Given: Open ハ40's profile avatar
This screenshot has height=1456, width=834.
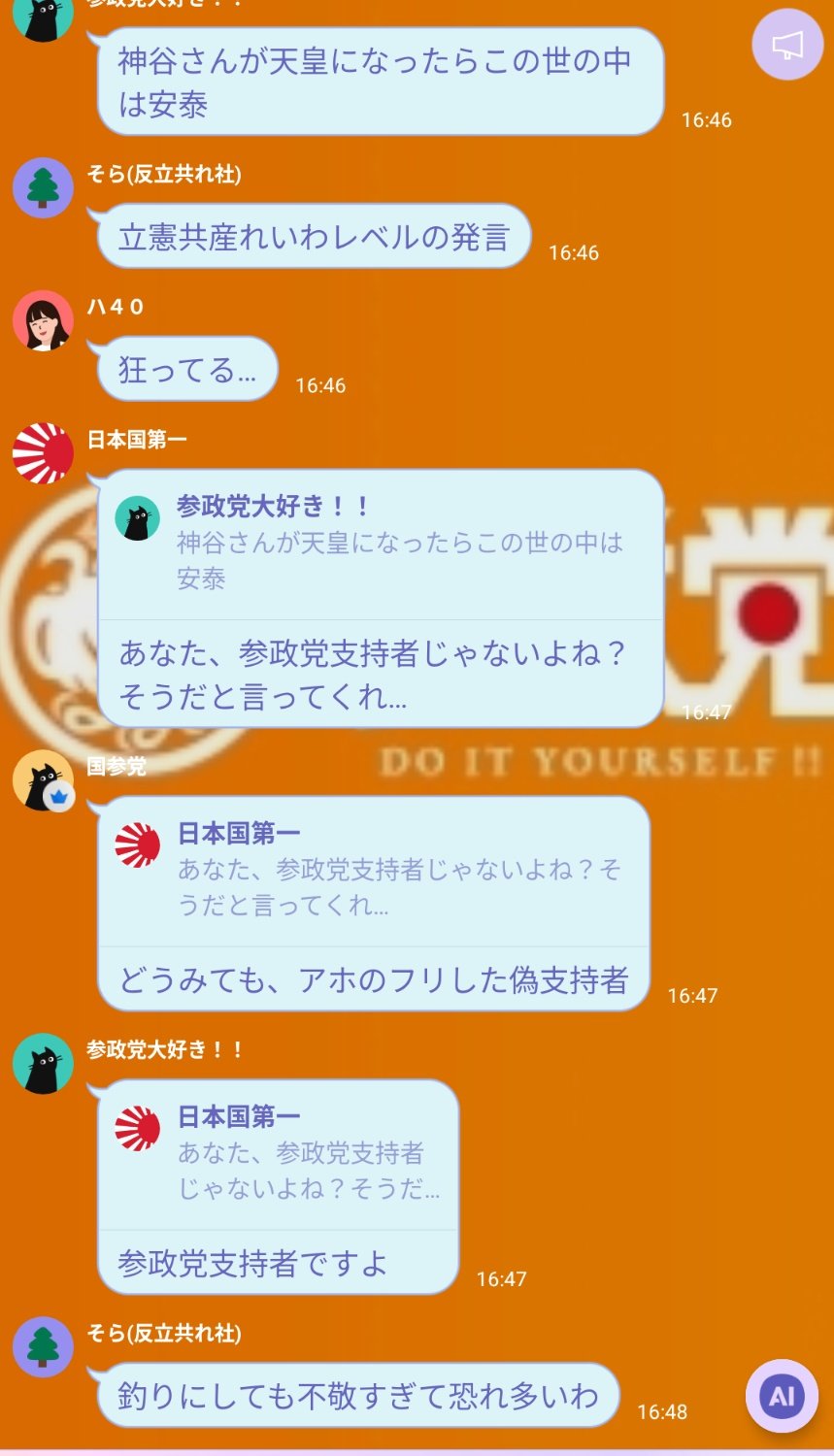Looking at the screenshot, I should pyautogui.click(x=43, y=320).
